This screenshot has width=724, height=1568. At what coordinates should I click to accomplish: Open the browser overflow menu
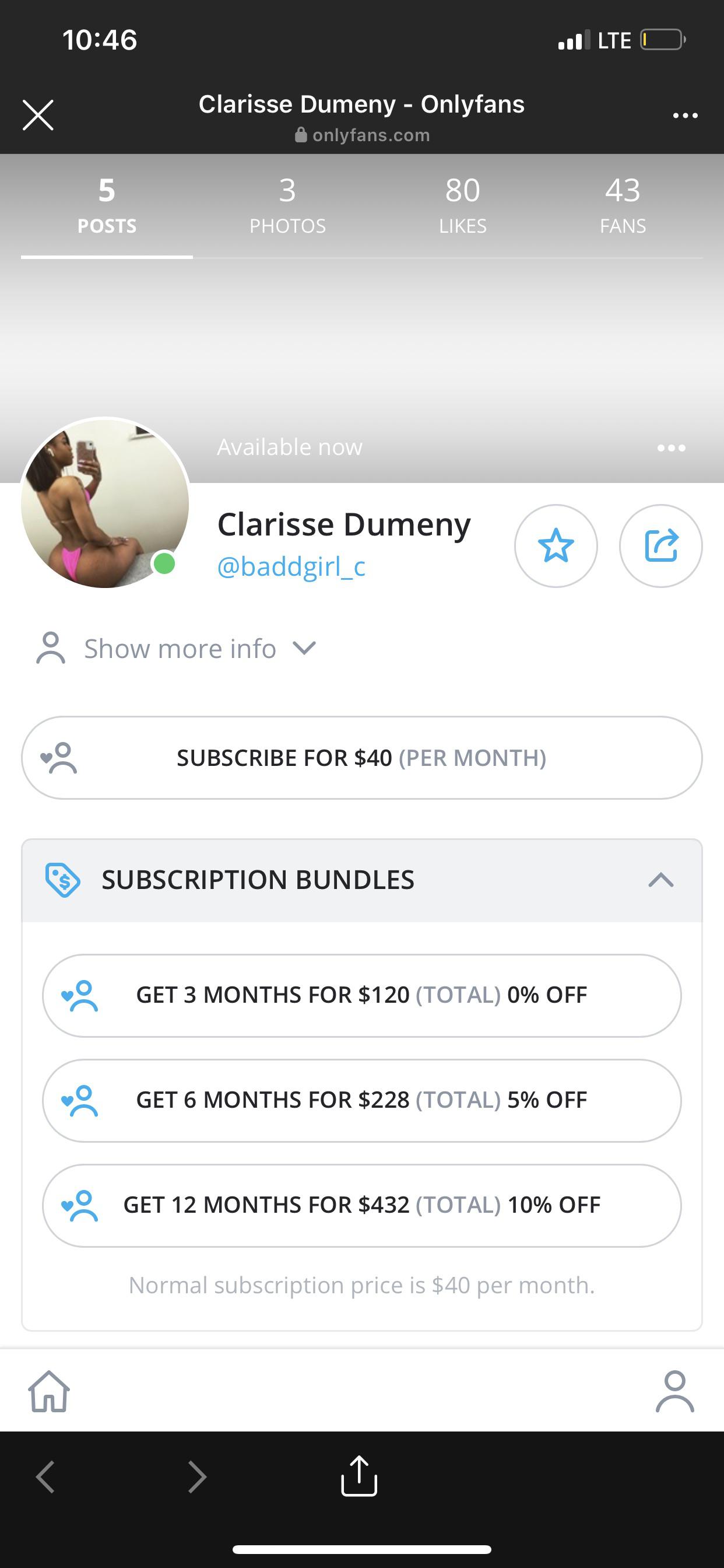click(x=685, y=115)
